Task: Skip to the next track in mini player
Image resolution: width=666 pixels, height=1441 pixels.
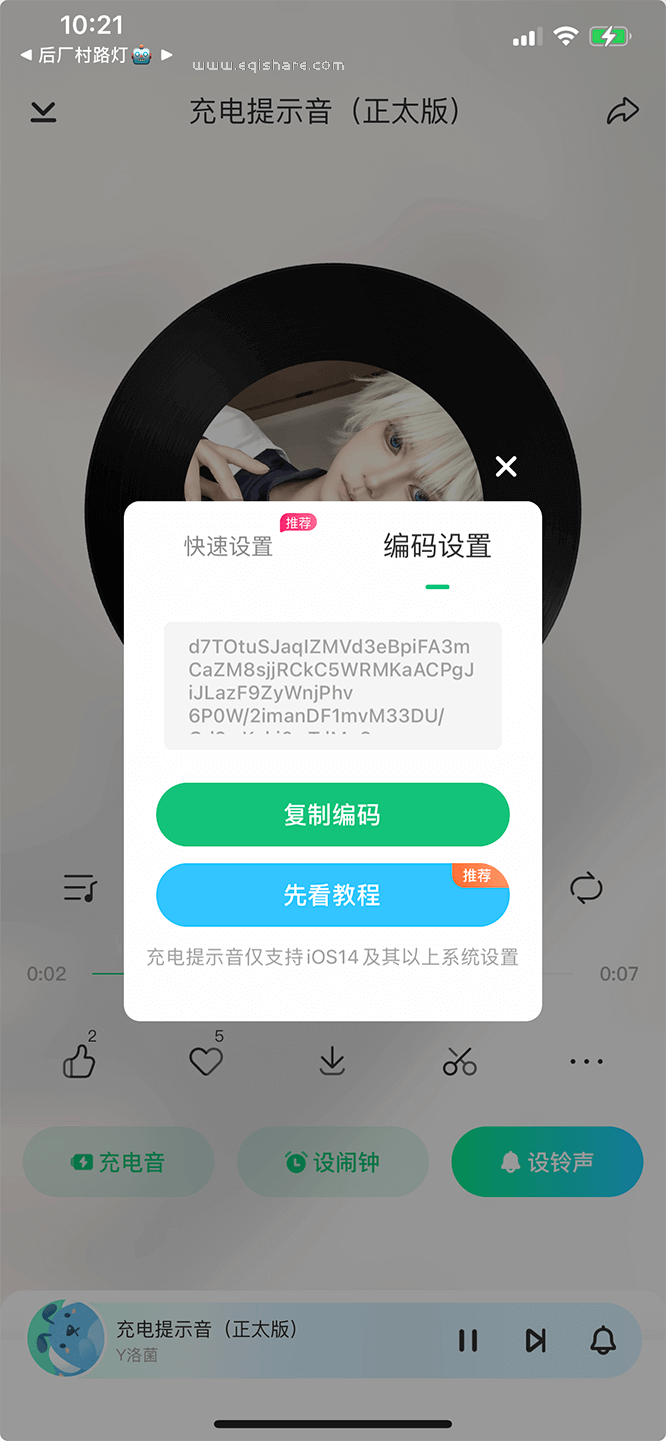Action: [x=536, y=1340]
